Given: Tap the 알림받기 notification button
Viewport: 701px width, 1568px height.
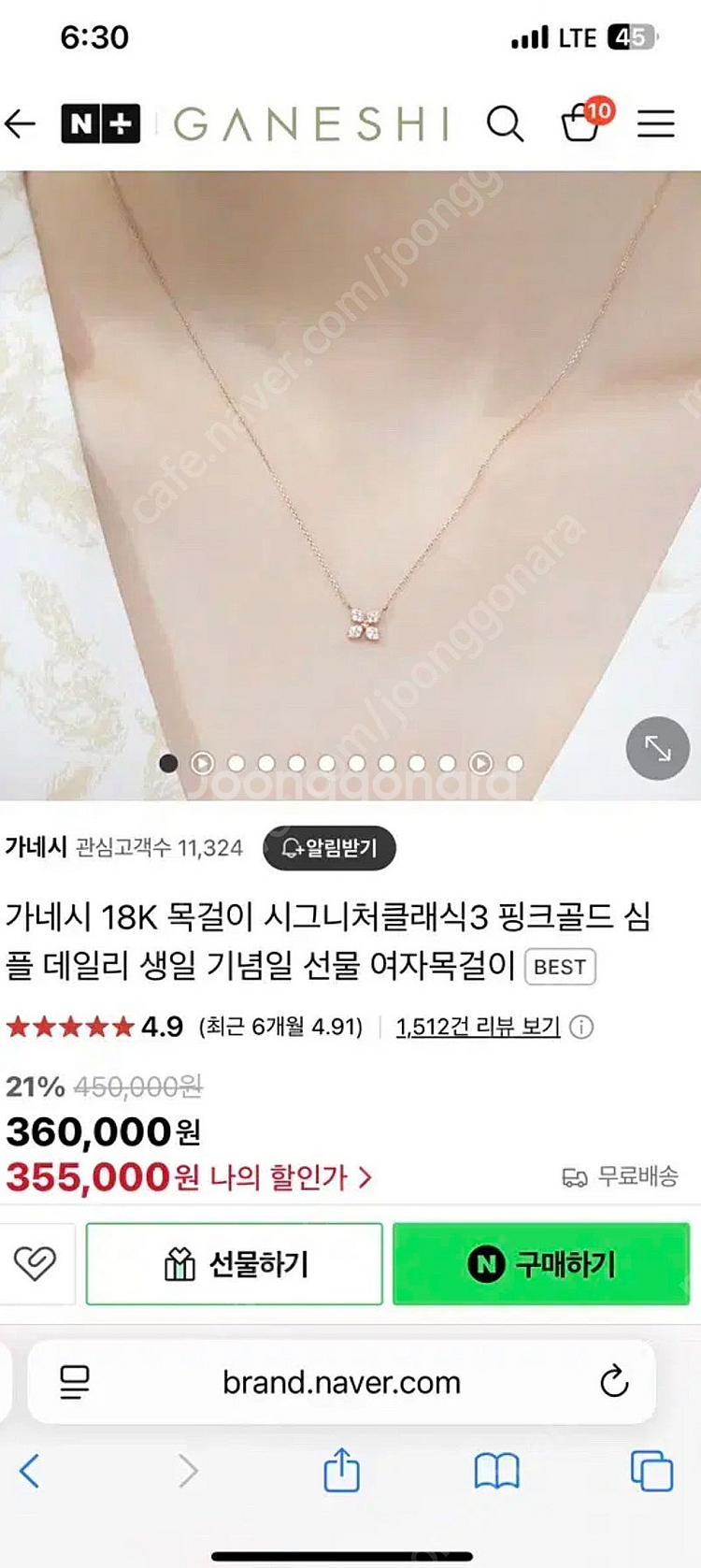Looking at the screenshot, I should point(329,848).
